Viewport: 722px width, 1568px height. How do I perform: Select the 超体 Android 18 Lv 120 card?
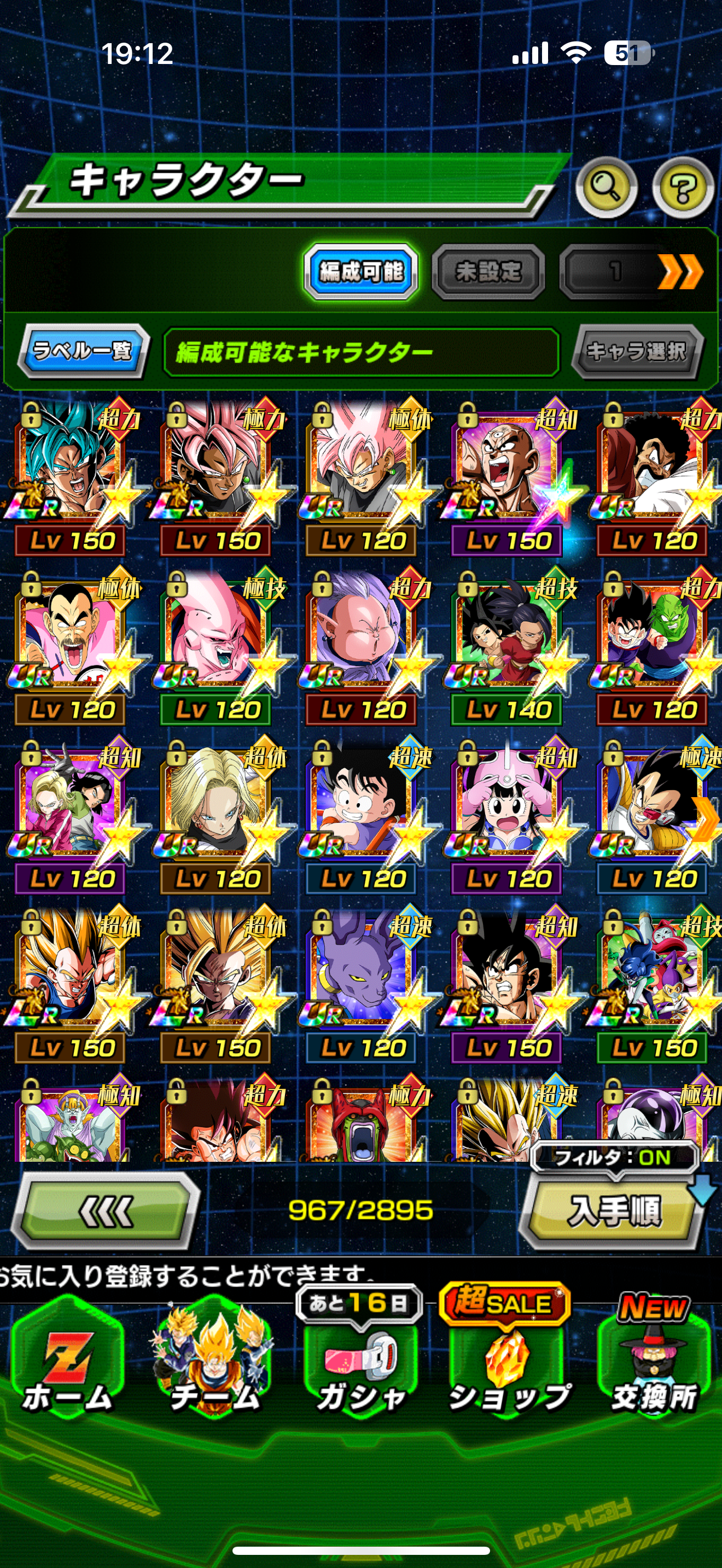218,817
